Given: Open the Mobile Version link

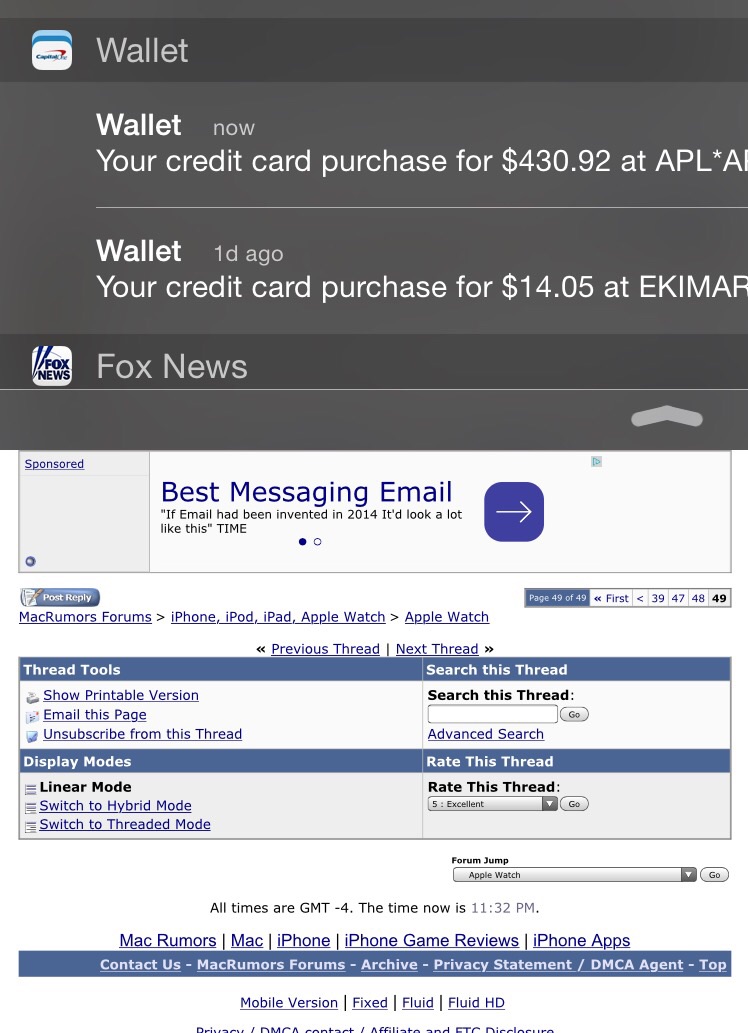Looking at the screenshot, I should (289, 1002).
